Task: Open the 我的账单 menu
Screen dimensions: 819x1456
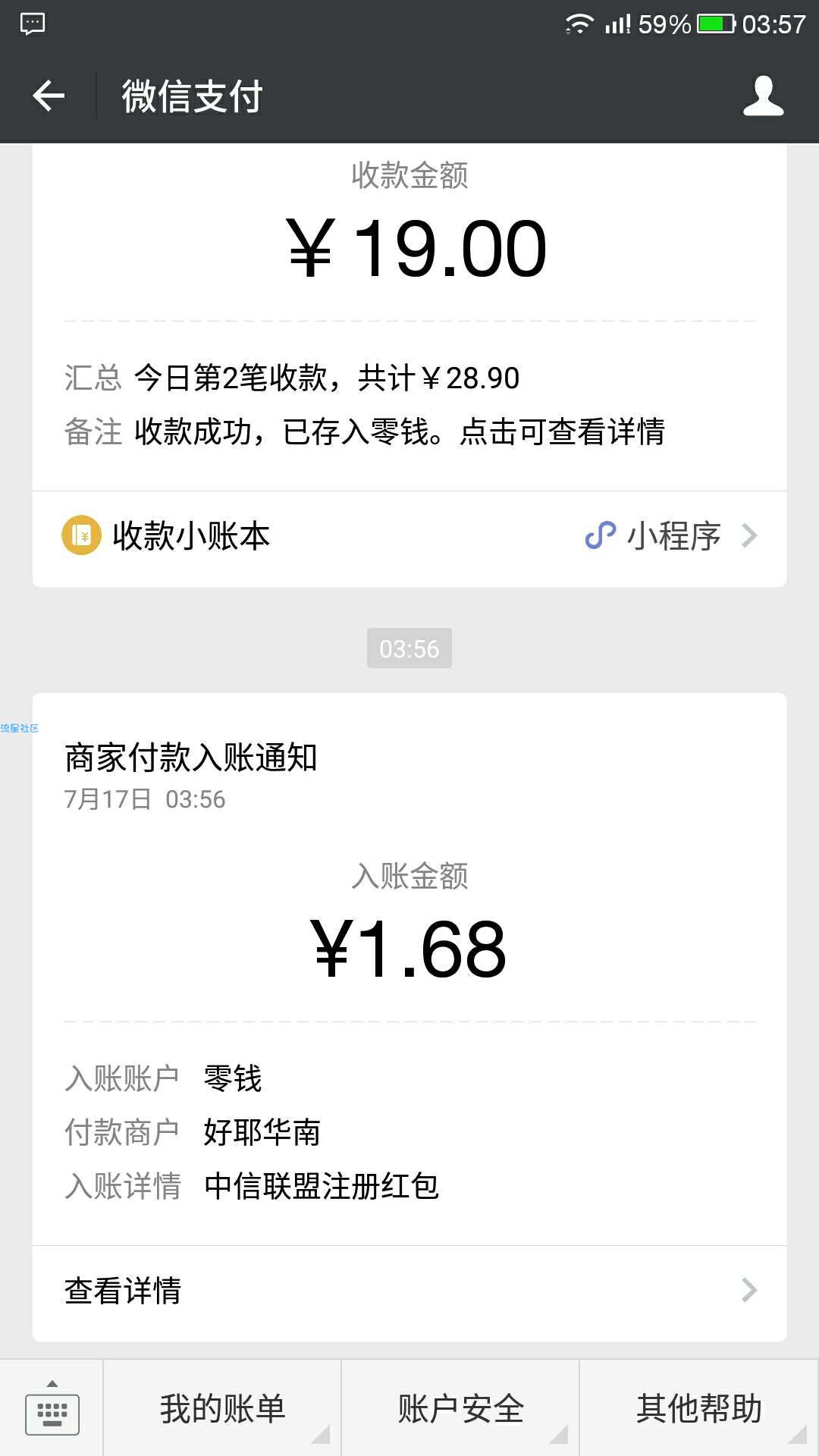Action: [x=222, y=1409]
